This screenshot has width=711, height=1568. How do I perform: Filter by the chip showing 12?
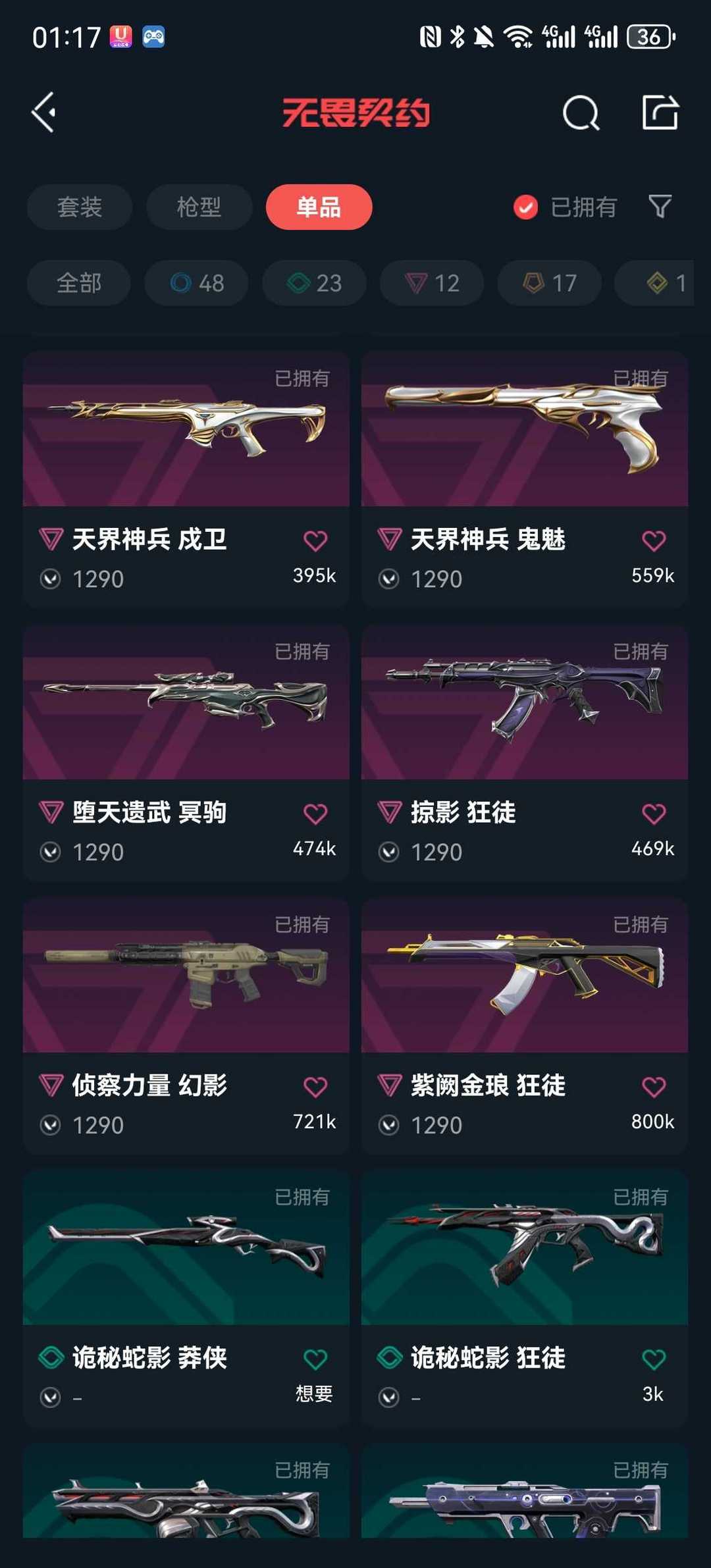click(432, 283)
